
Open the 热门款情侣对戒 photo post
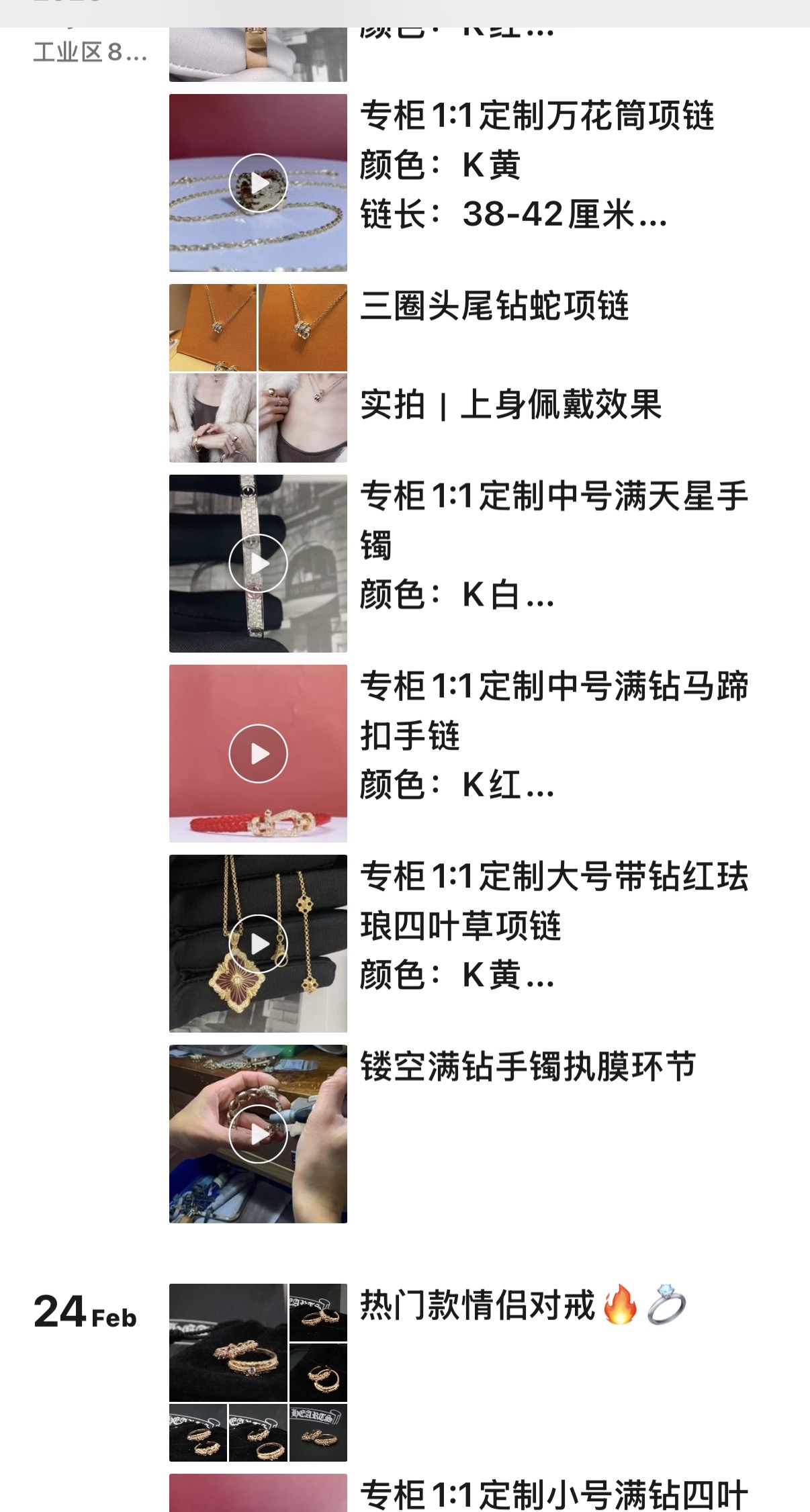pos(258,1372)
